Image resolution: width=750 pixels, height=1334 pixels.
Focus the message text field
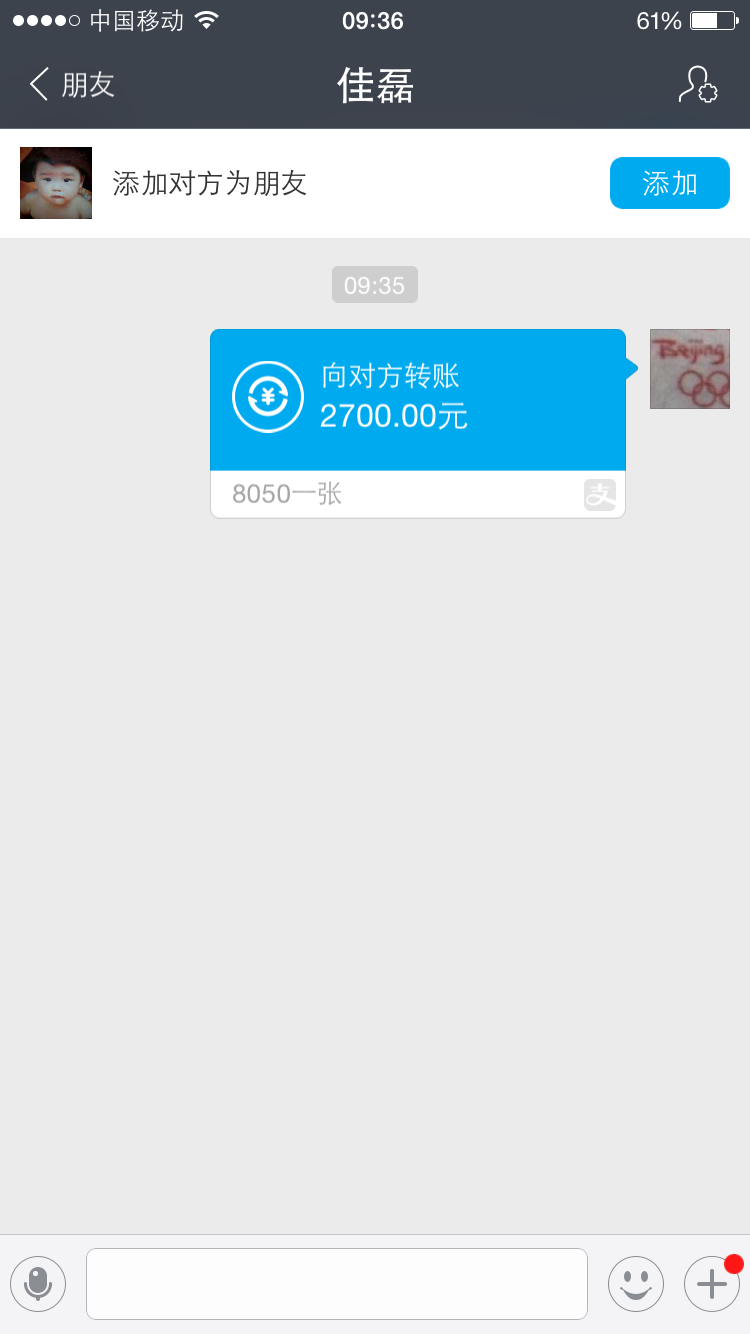click(x=336, y=1283)
